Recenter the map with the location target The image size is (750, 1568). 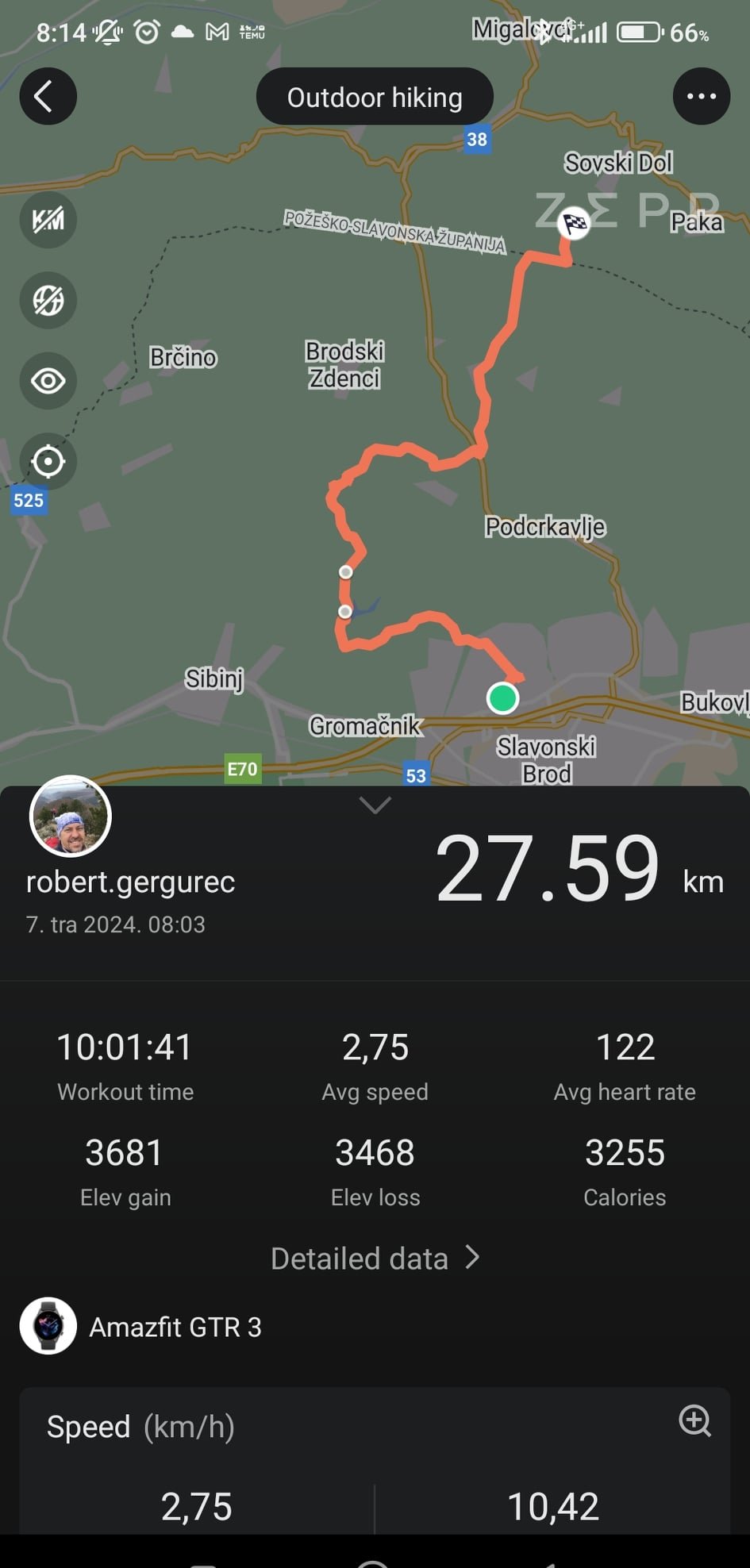tap(48, 461)
